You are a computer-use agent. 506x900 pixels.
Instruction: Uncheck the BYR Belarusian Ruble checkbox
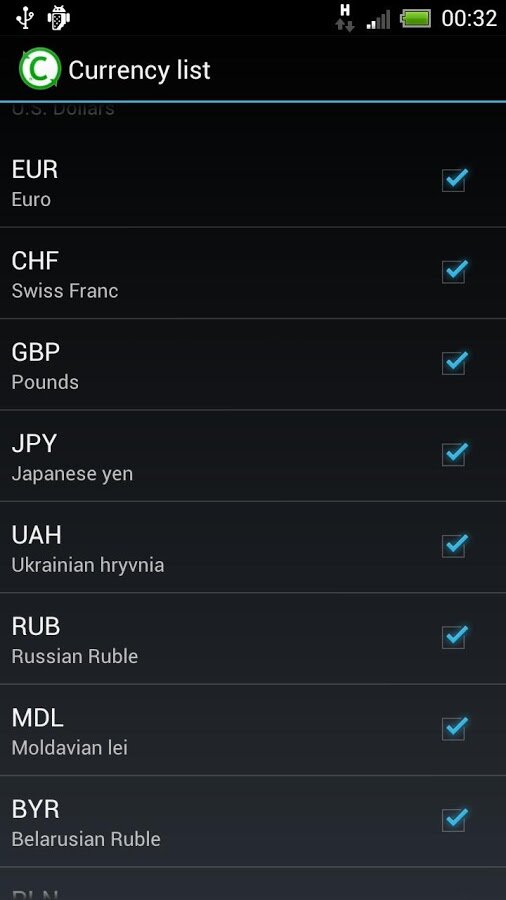tap(454, 820)
